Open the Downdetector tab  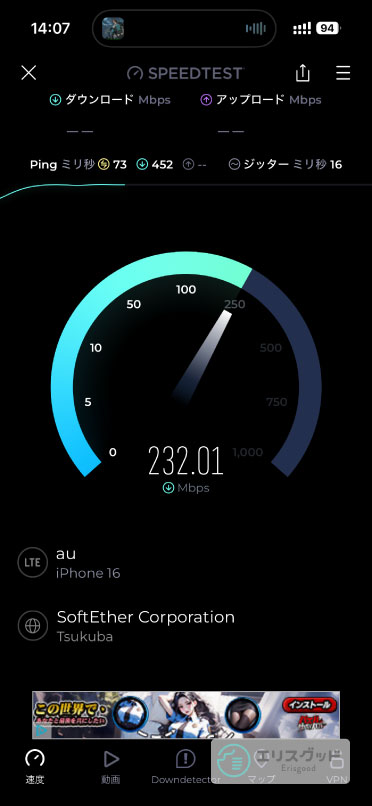click(x=185, y=766)
